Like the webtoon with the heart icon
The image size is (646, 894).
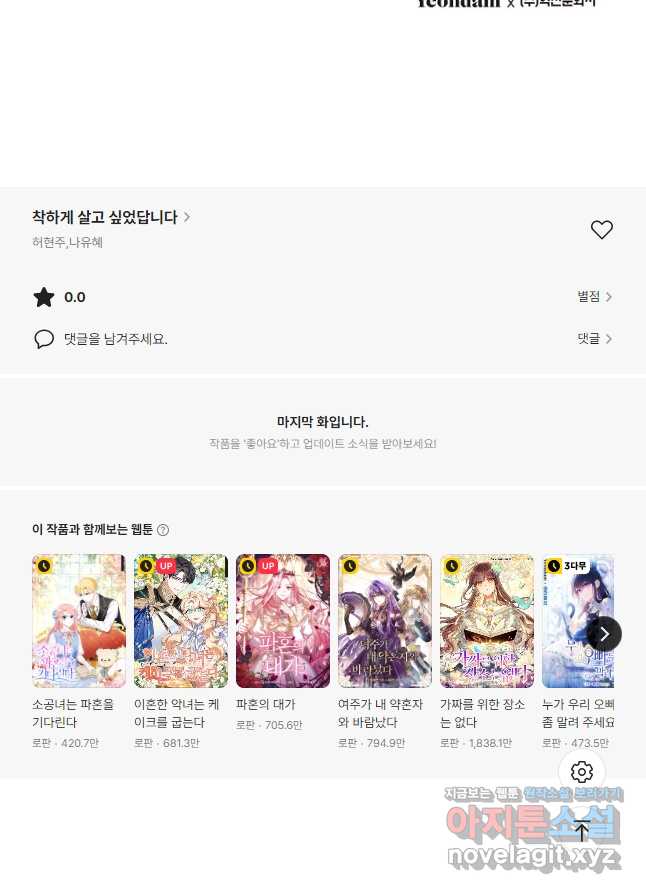click(601, 230)
